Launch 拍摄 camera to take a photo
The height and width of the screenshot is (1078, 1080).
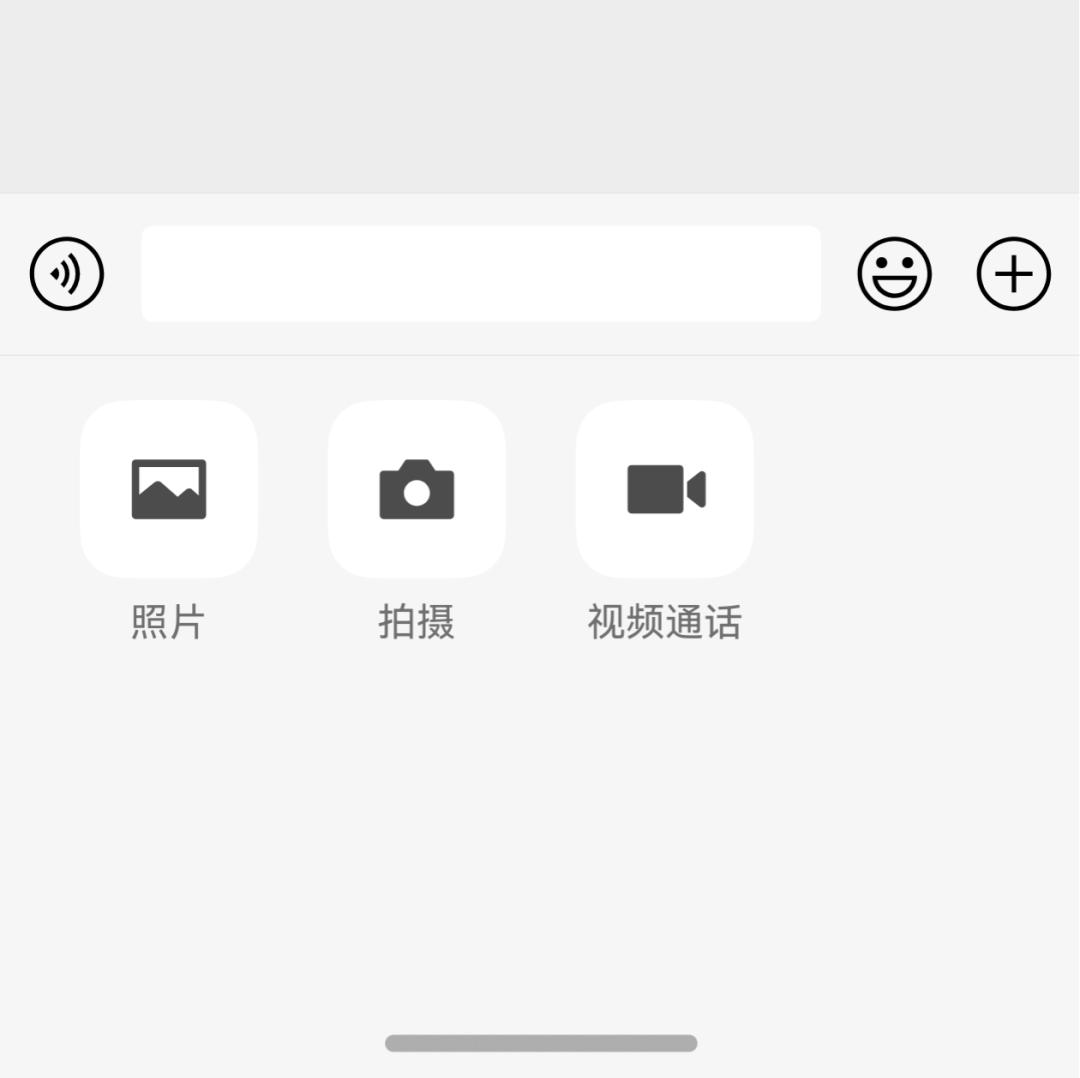coord(417,489)
